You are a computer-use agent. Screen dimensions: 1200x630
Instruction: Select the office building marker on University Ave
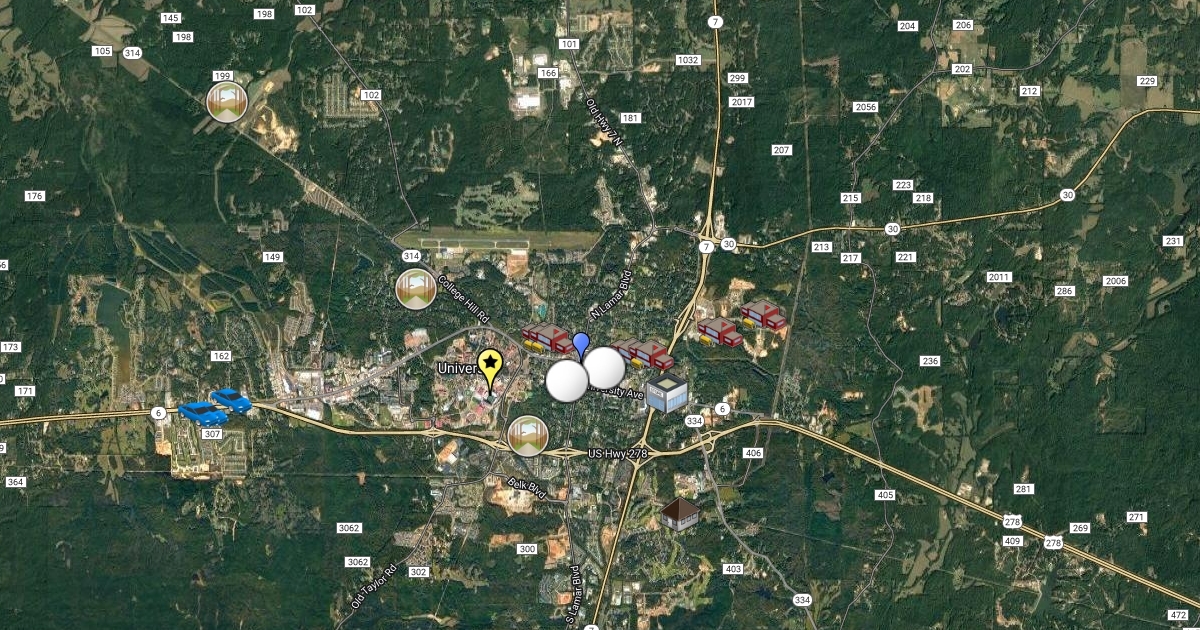pos(666,393)
